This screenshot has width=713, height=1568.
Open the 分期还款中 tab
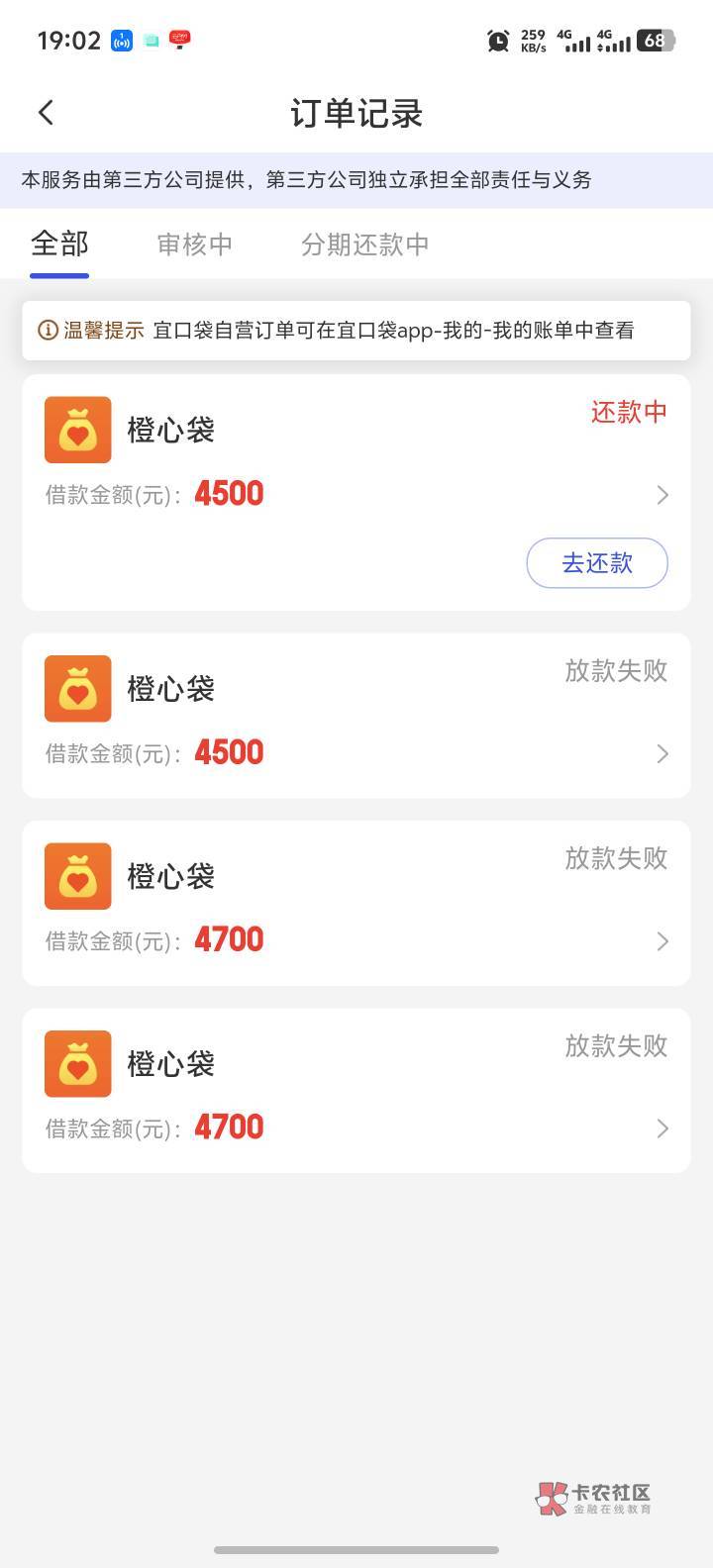[365, 245]
